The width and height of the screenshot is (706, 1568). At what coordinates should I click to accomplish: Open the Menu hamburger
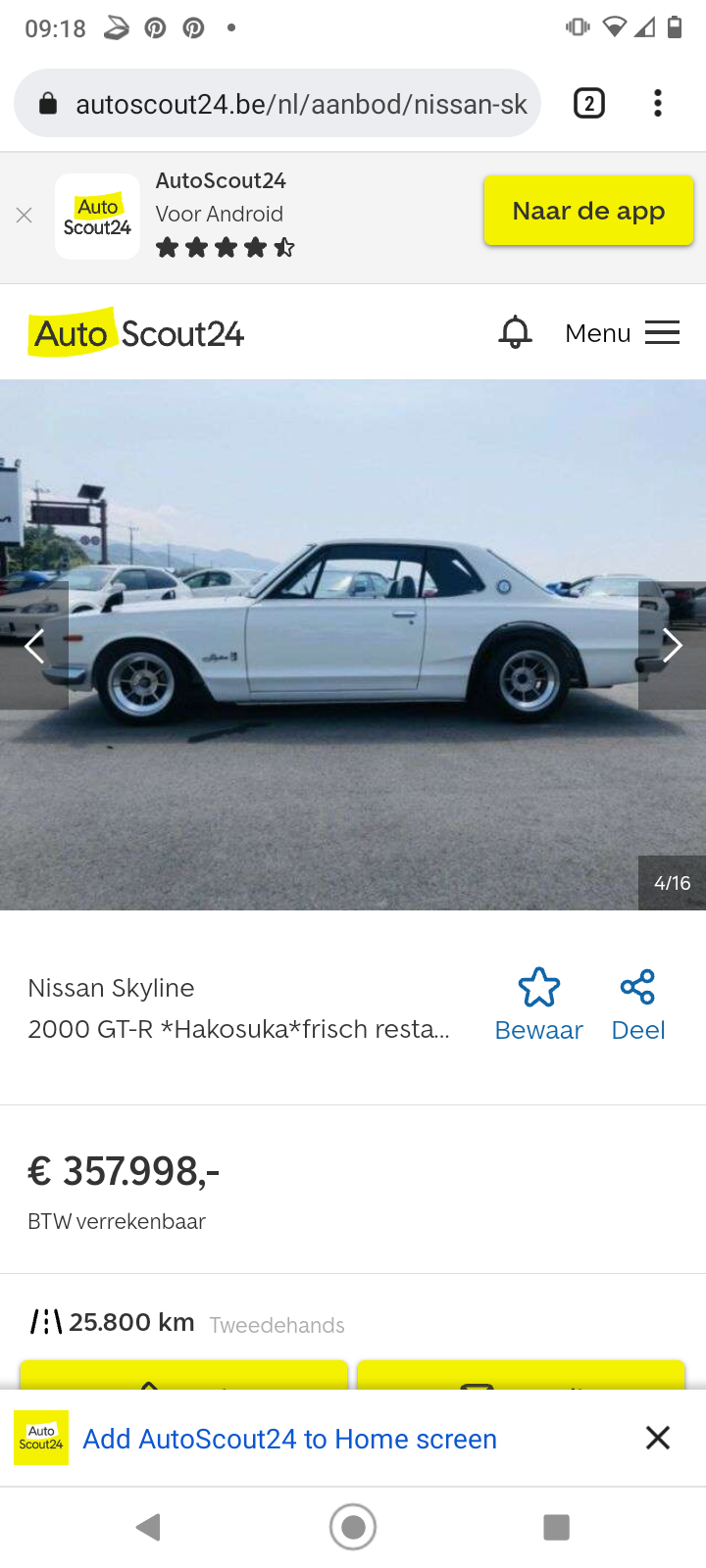[x=623, y=333]
